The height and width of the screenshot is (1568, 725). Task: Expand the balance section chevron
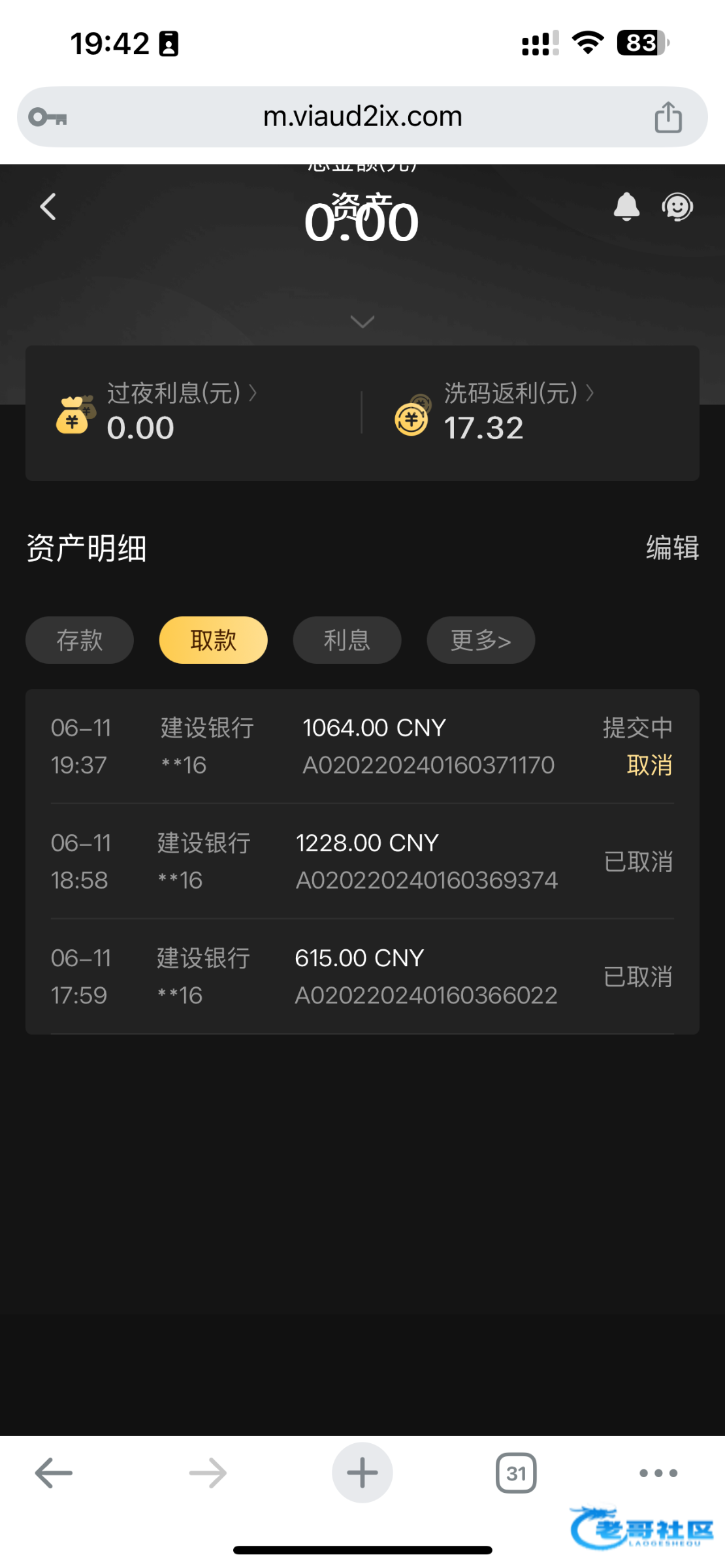coord(362,321)
